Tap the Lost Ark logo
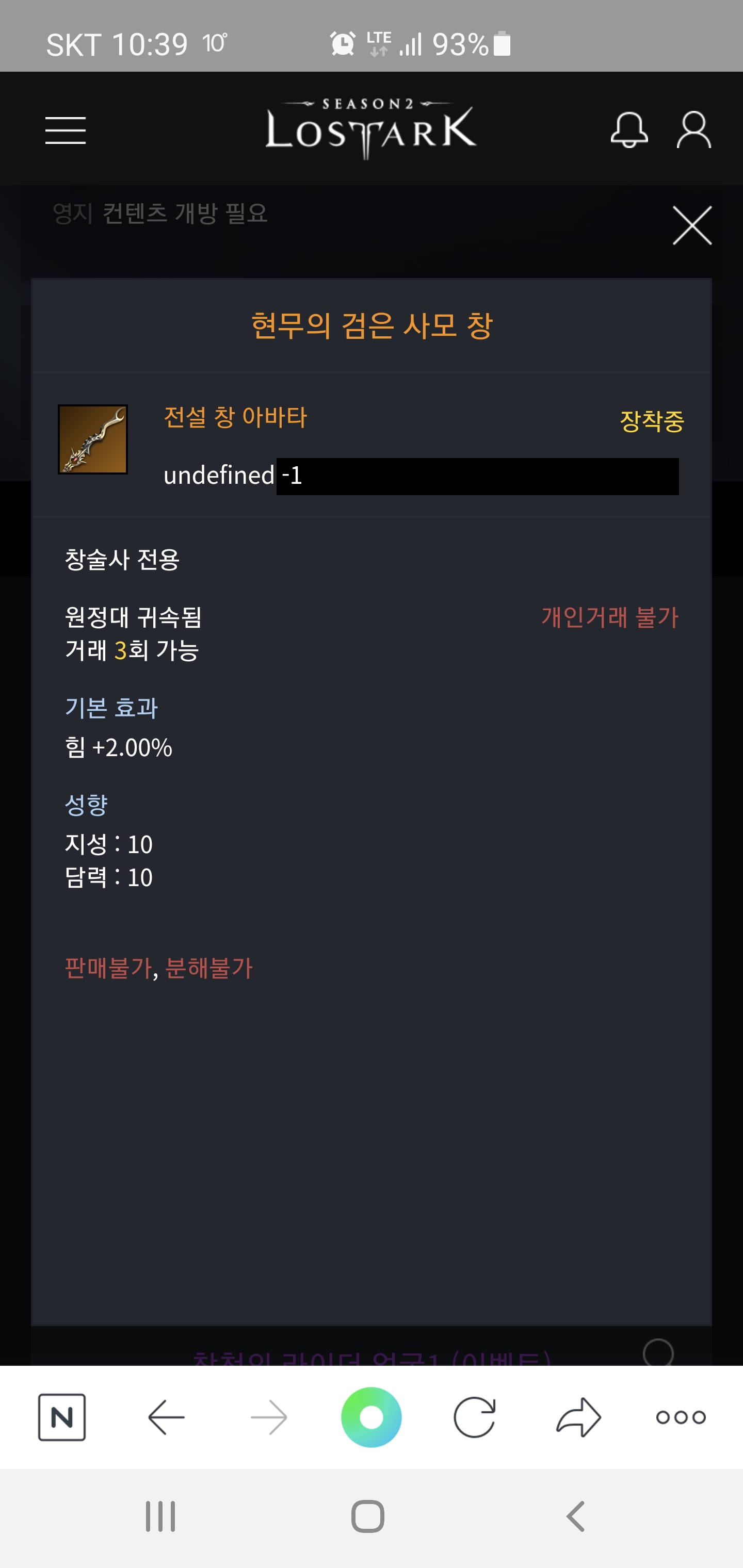 pyautogui.click(x=370, y=129)
